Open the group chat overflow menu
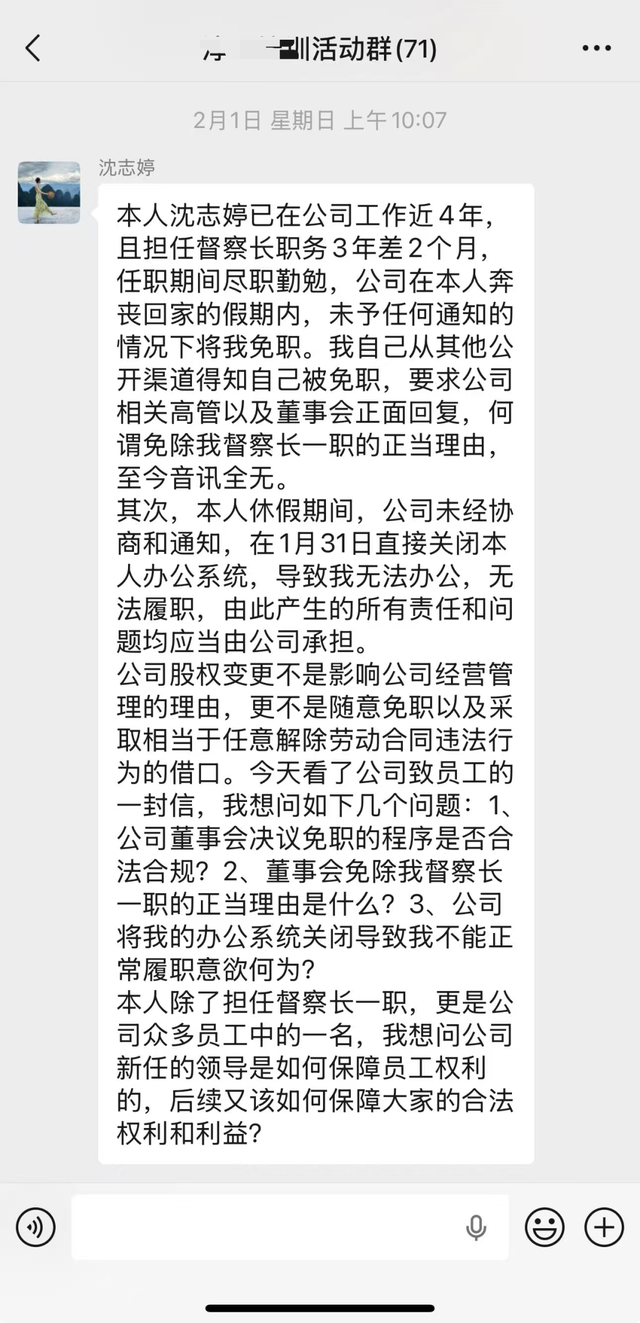 tap(596, 48)
